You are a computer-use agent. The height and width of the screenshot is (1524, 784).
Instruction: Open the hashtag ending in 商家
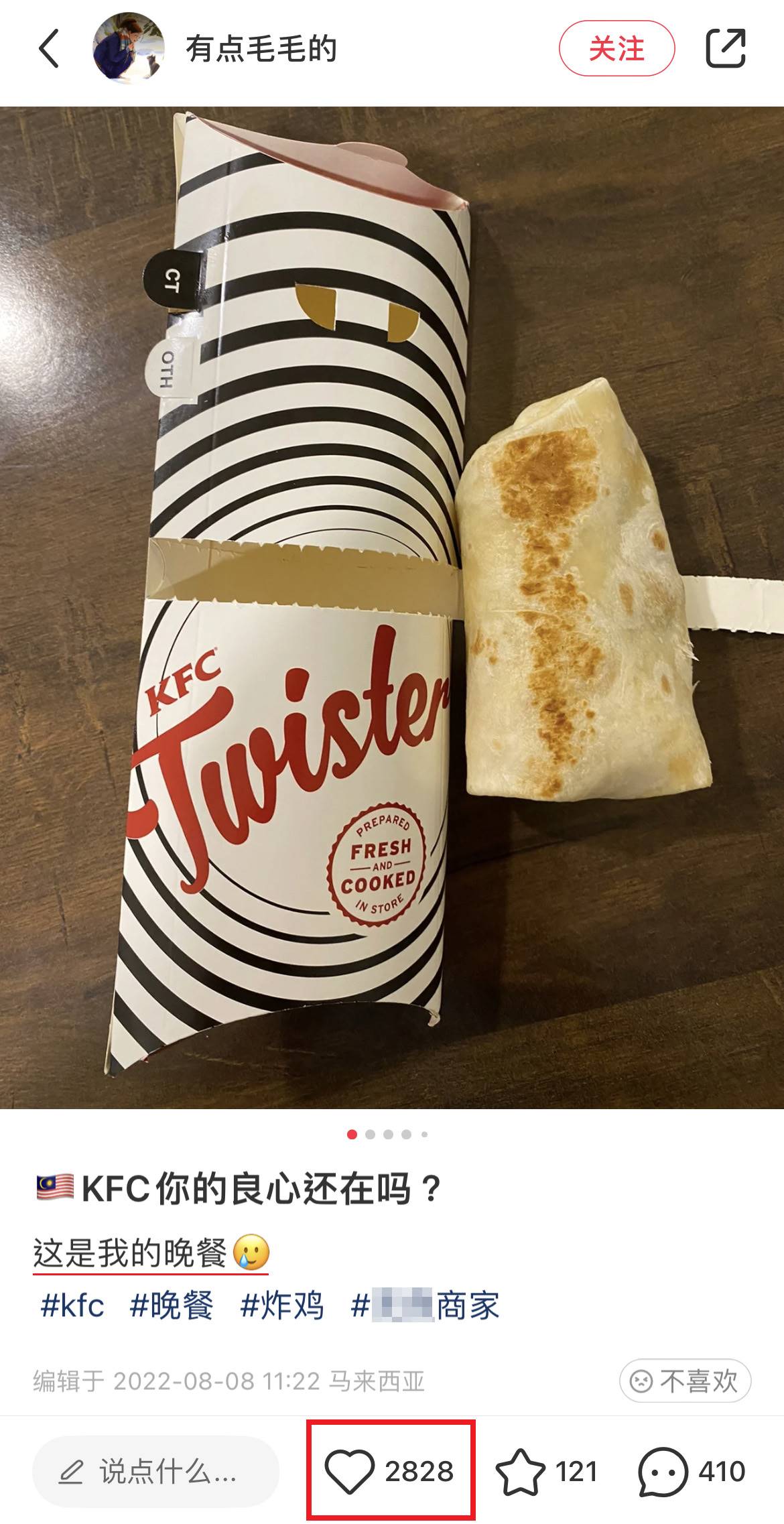coord(426,1306)
